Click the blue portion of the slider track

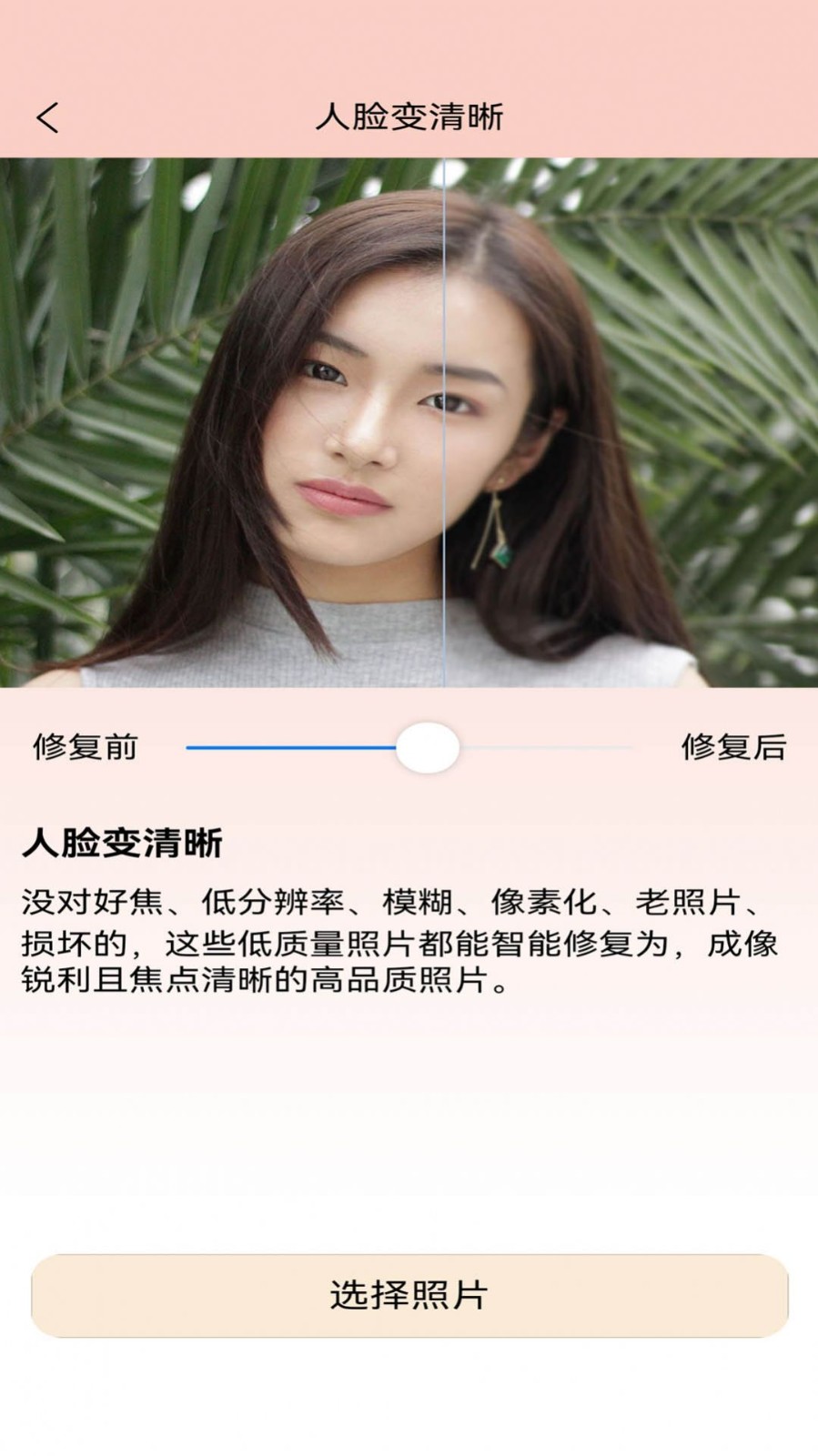[291, 746]
